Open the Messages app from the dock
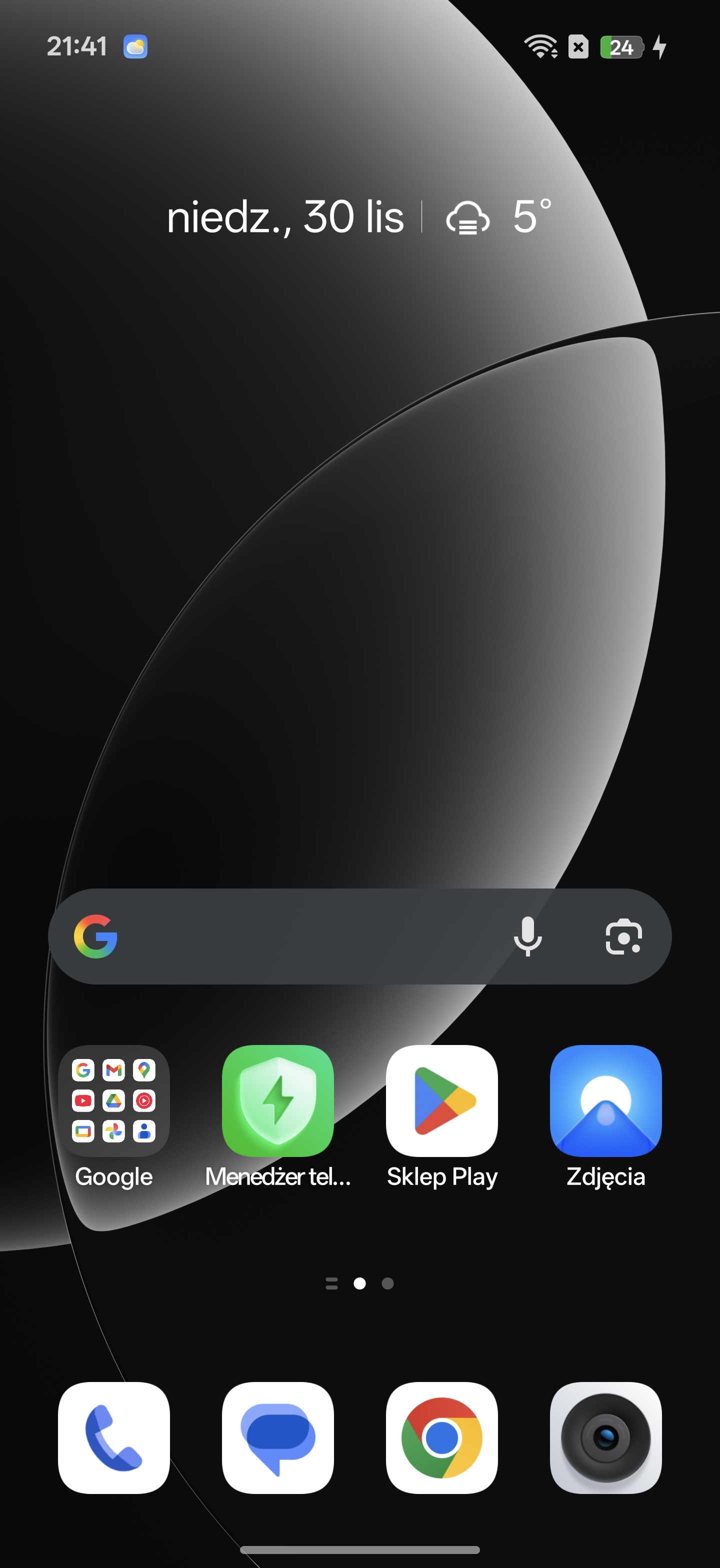This screenshot has width=720, height=1568. (277, 1437)
